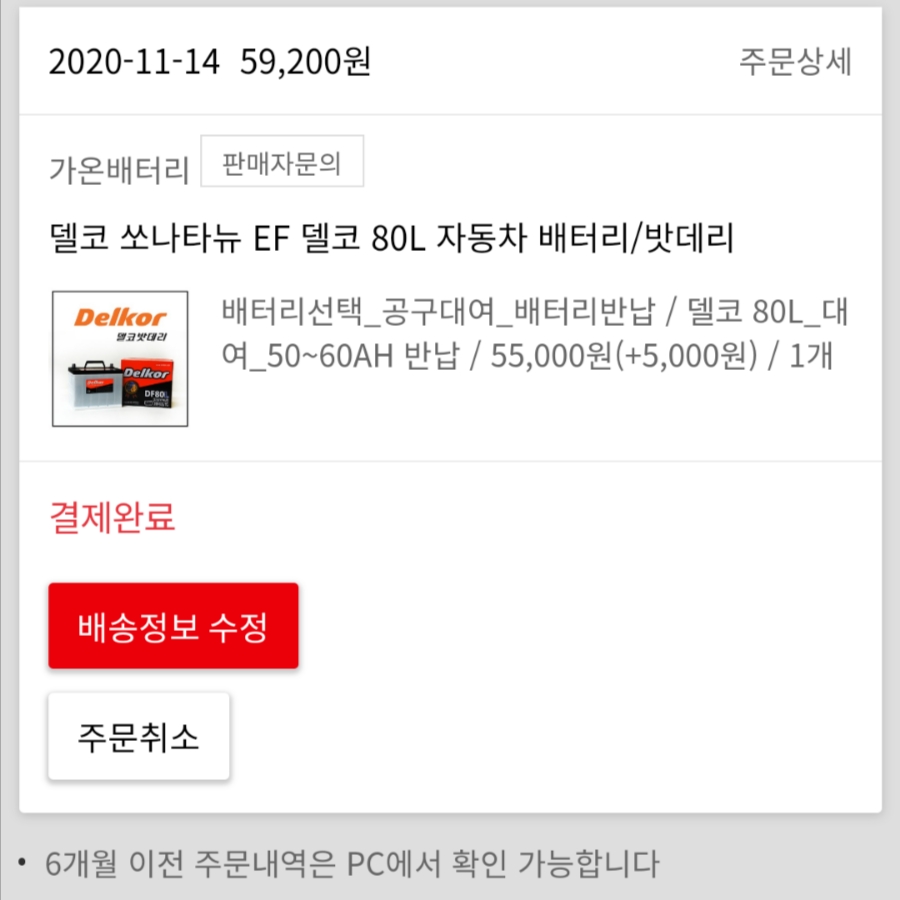Open the 델코 쏘나타뉴 EF product title
This screenshot has width=900, height=900.
(x=392, y=240)
